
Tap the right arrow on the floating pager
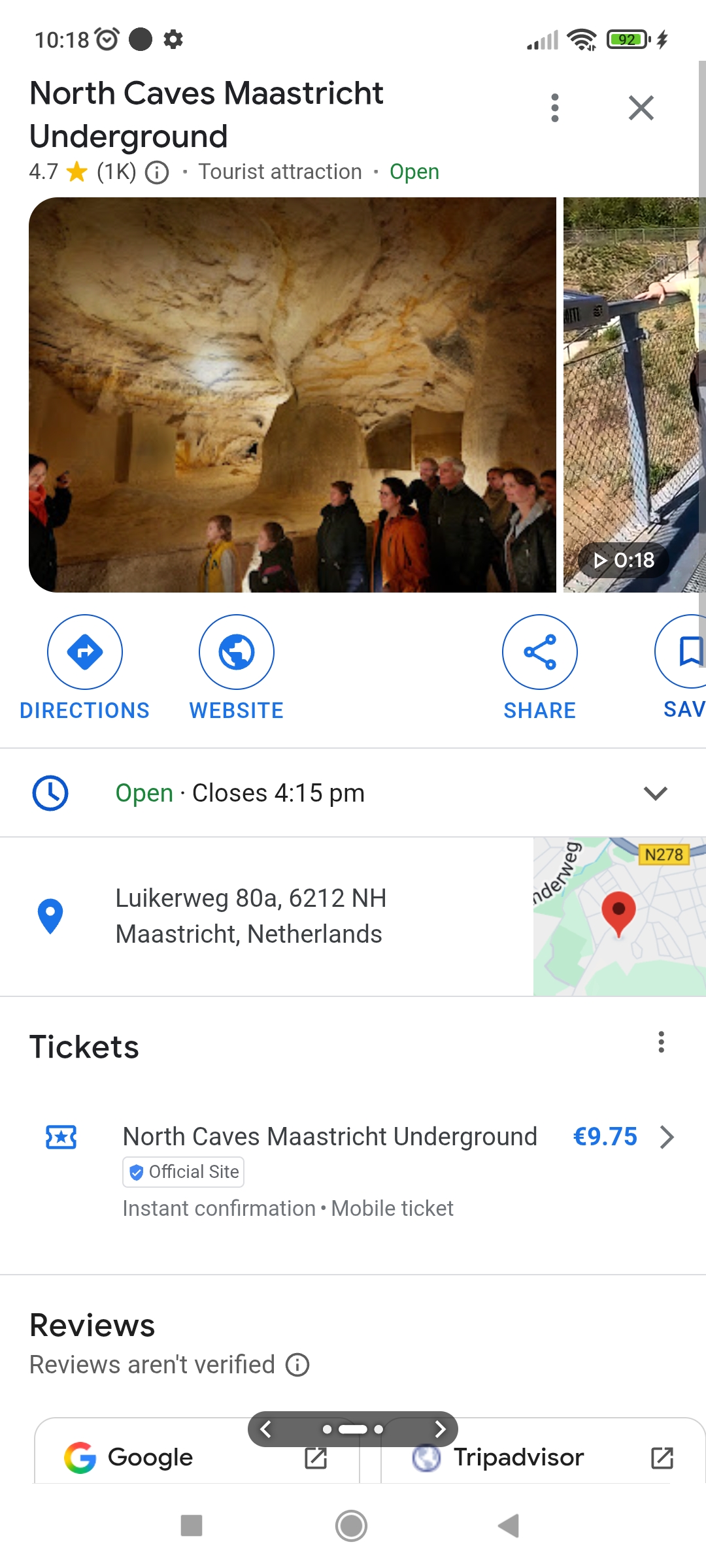440,1429
